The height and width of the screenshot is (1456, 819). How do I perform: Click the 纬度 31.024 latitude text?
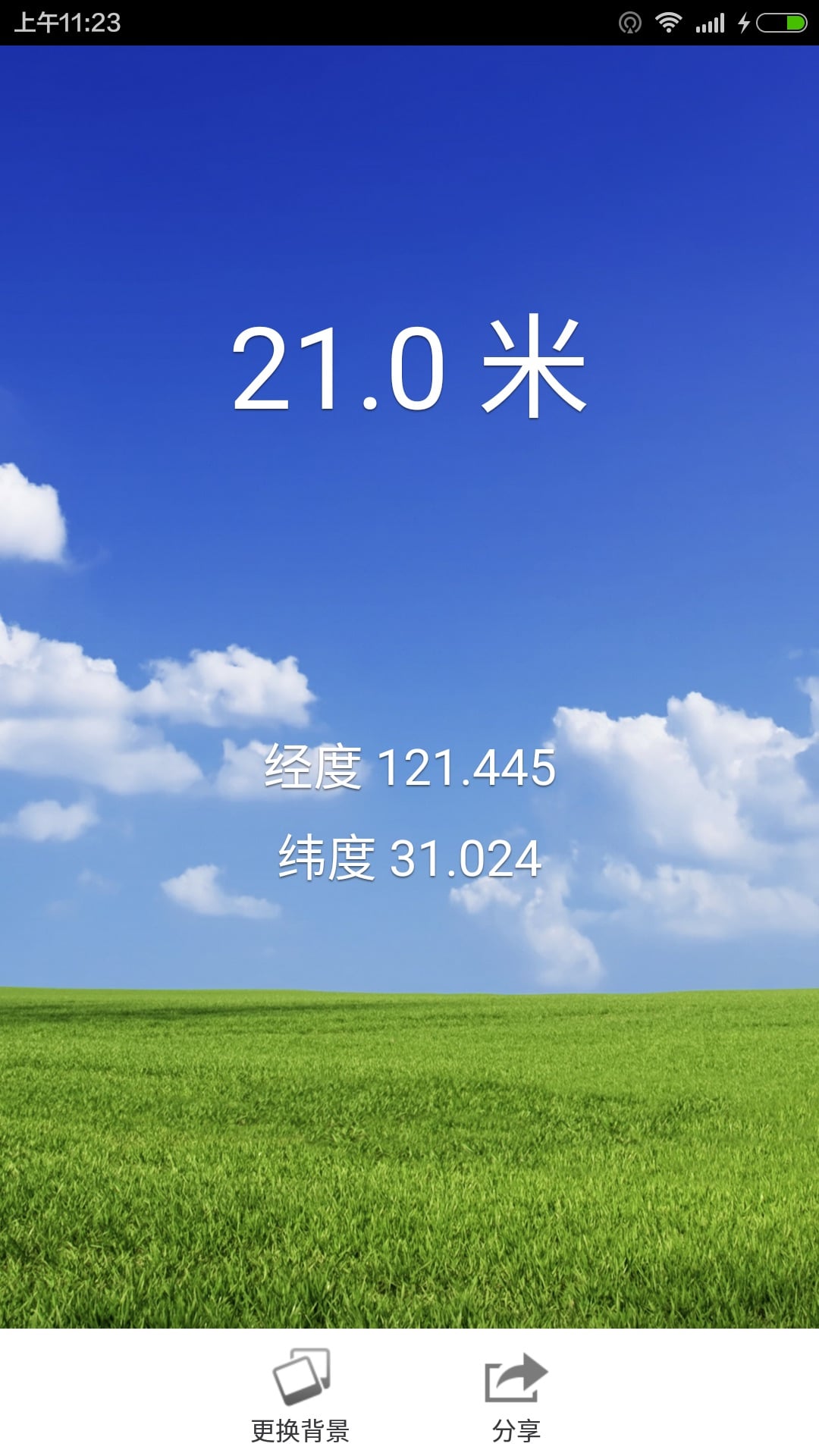tap(409, 858)
